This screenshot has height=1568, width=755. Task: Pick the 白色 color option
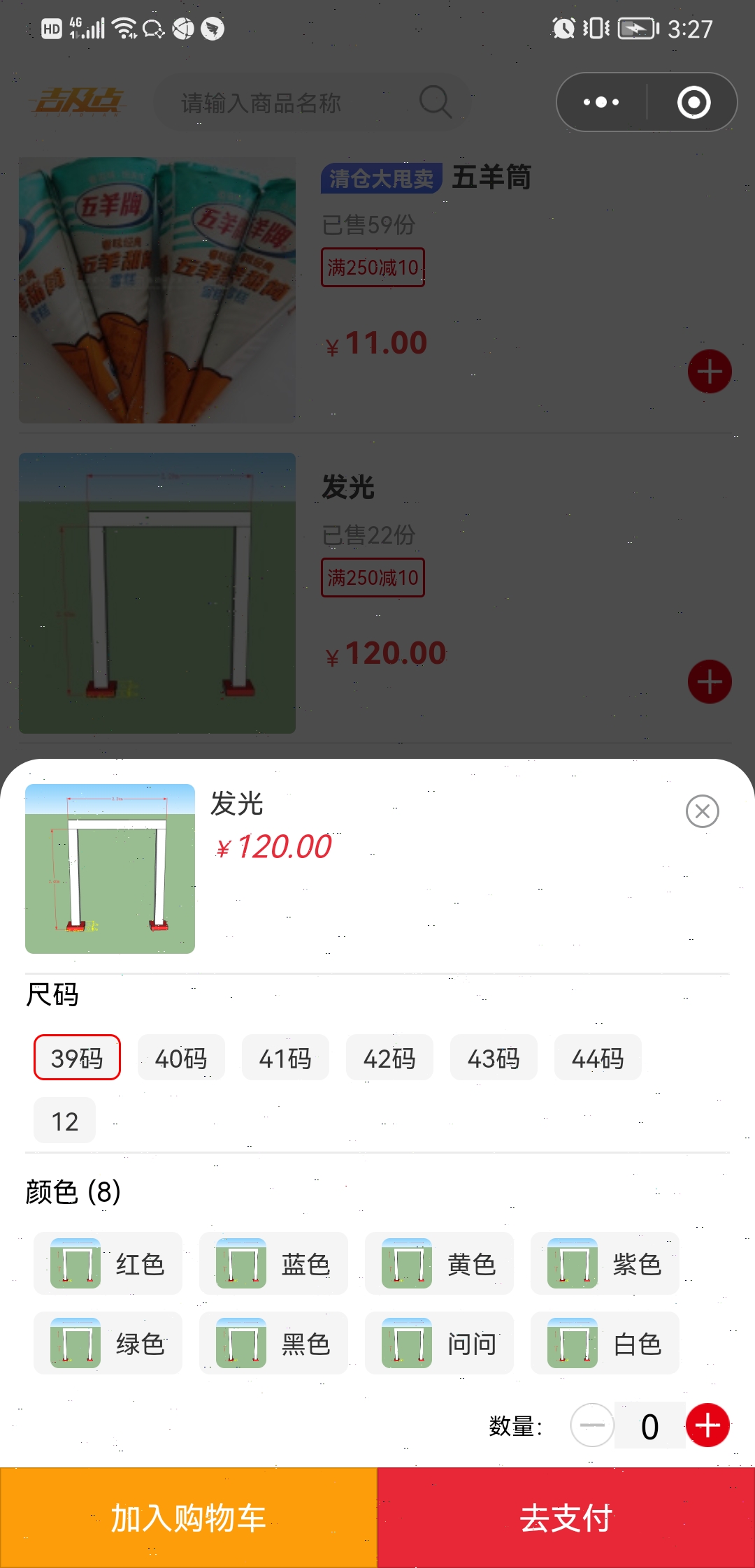point(605,1343)
